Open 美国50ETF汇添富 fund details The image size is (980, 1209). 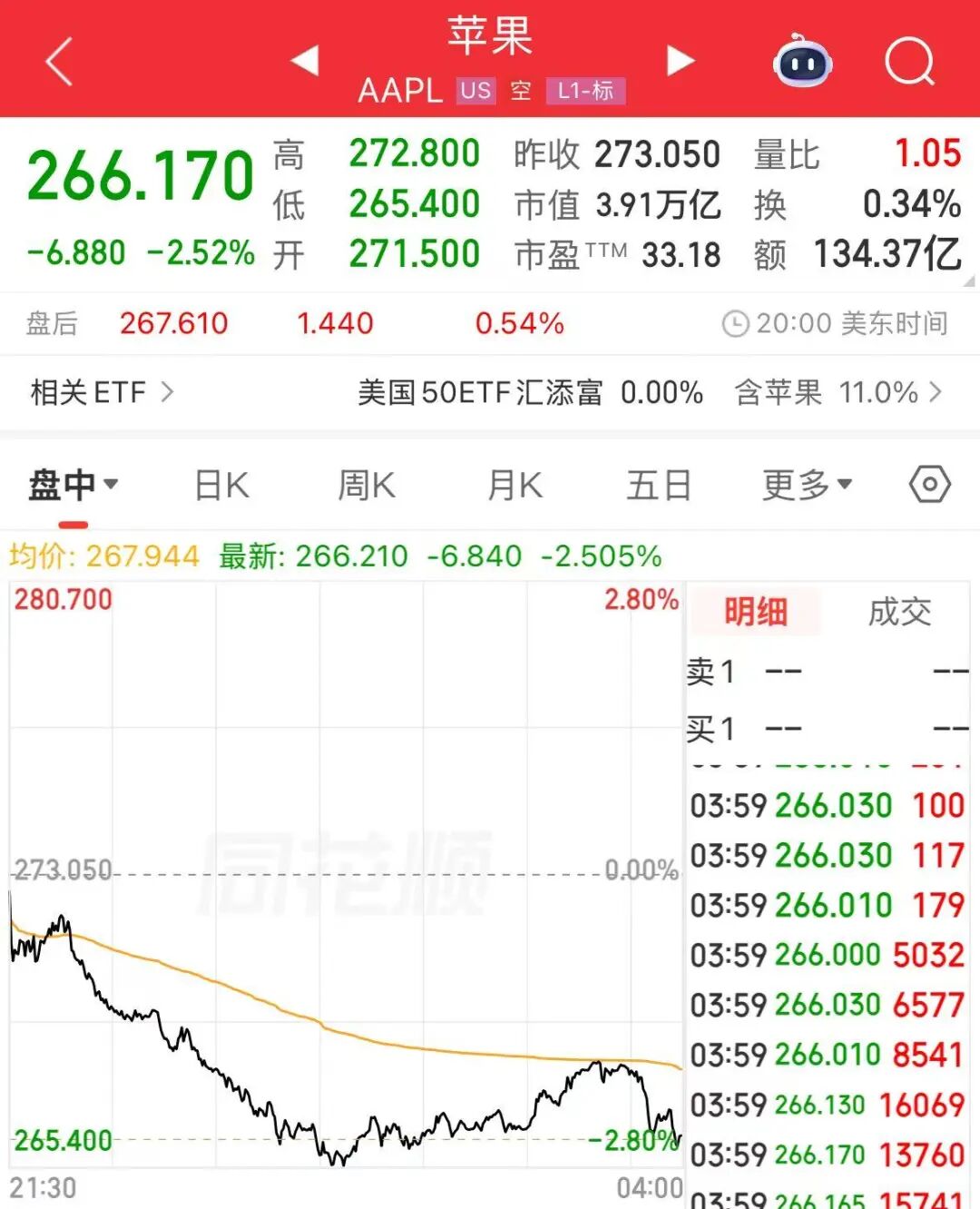pyautogui.click(x=481, y=393)
